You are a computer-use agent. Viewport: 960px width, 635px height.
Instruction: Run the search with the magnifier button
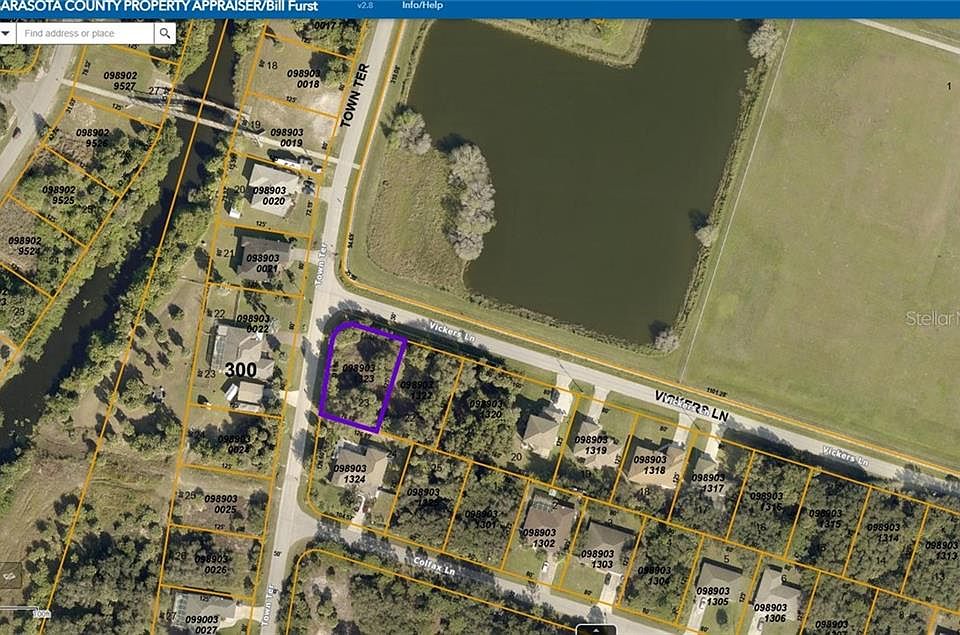point(165,33)
